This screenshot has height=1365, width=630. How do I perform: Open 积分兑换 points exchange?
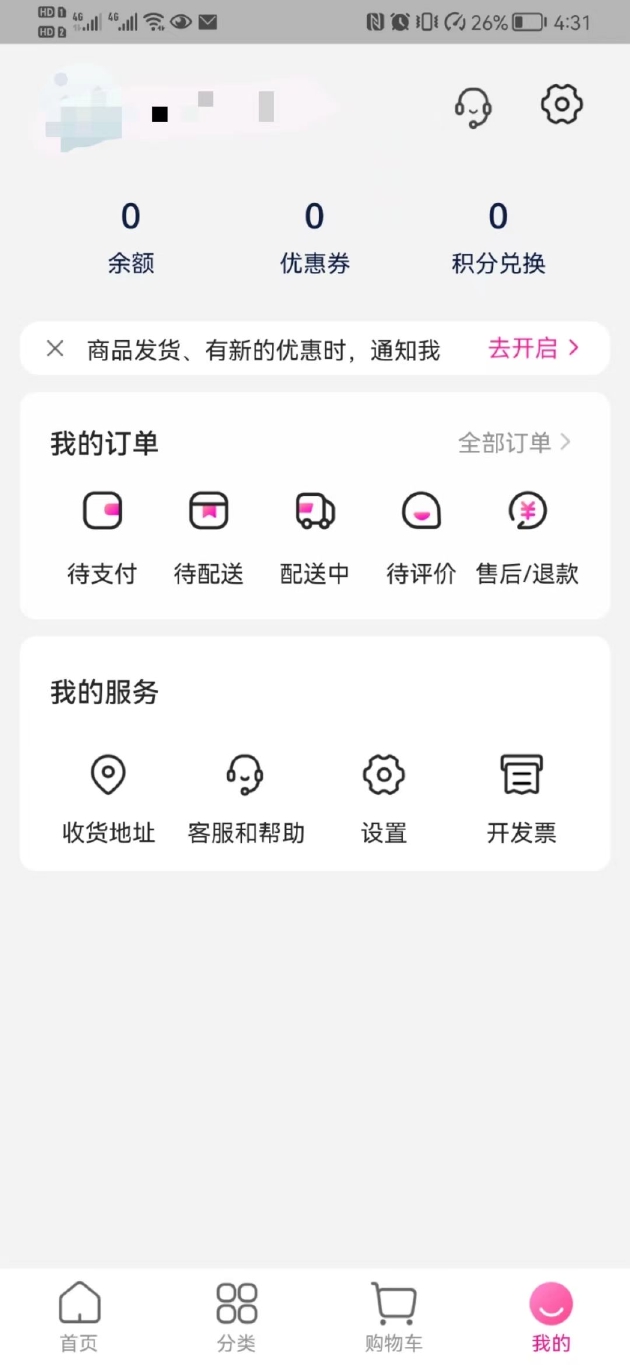pyautogui.click(x=498, y=238)
